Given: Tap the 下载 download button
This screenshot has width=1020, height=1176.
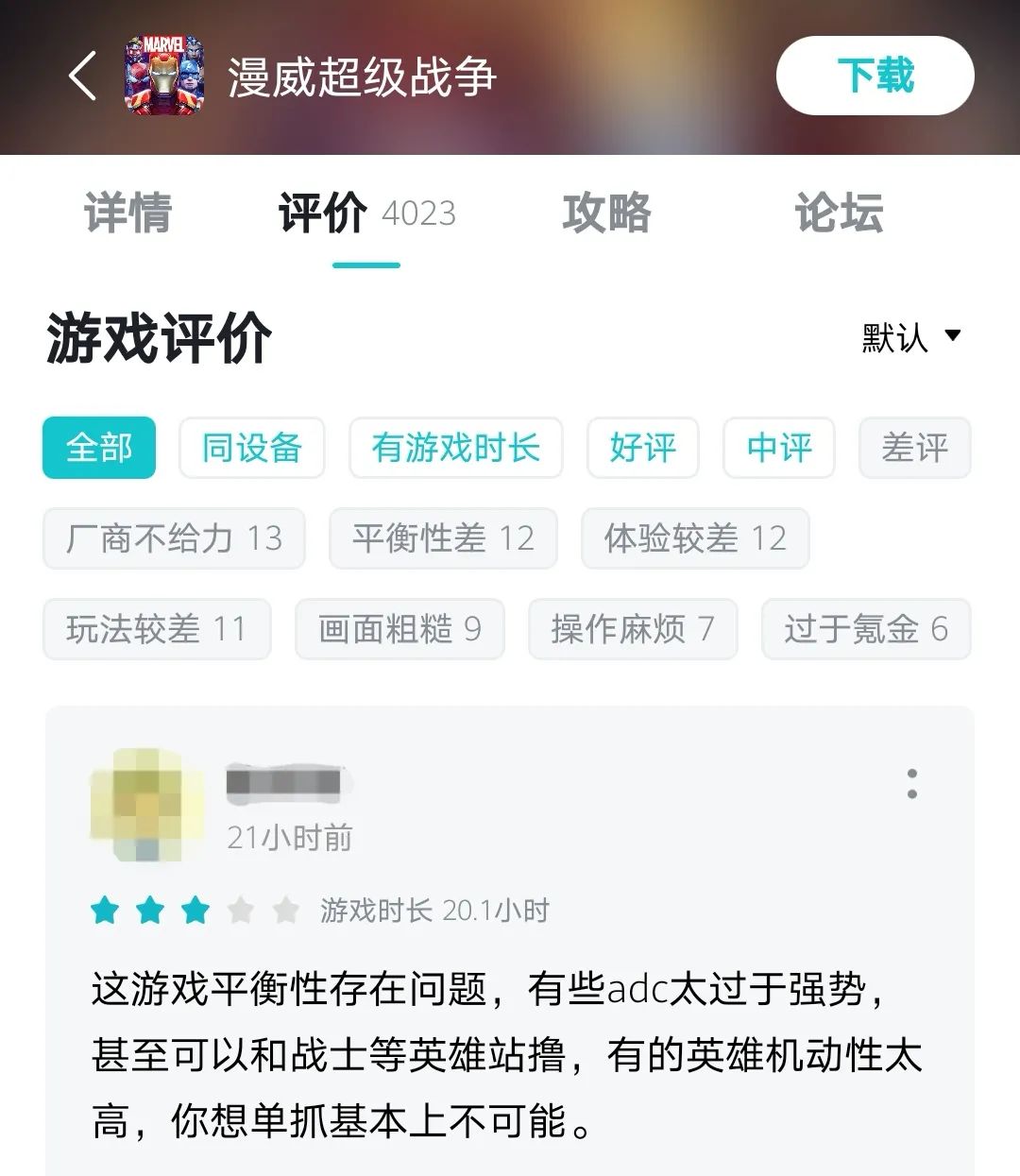Looking at the screenshot, I should click(875, 76).
